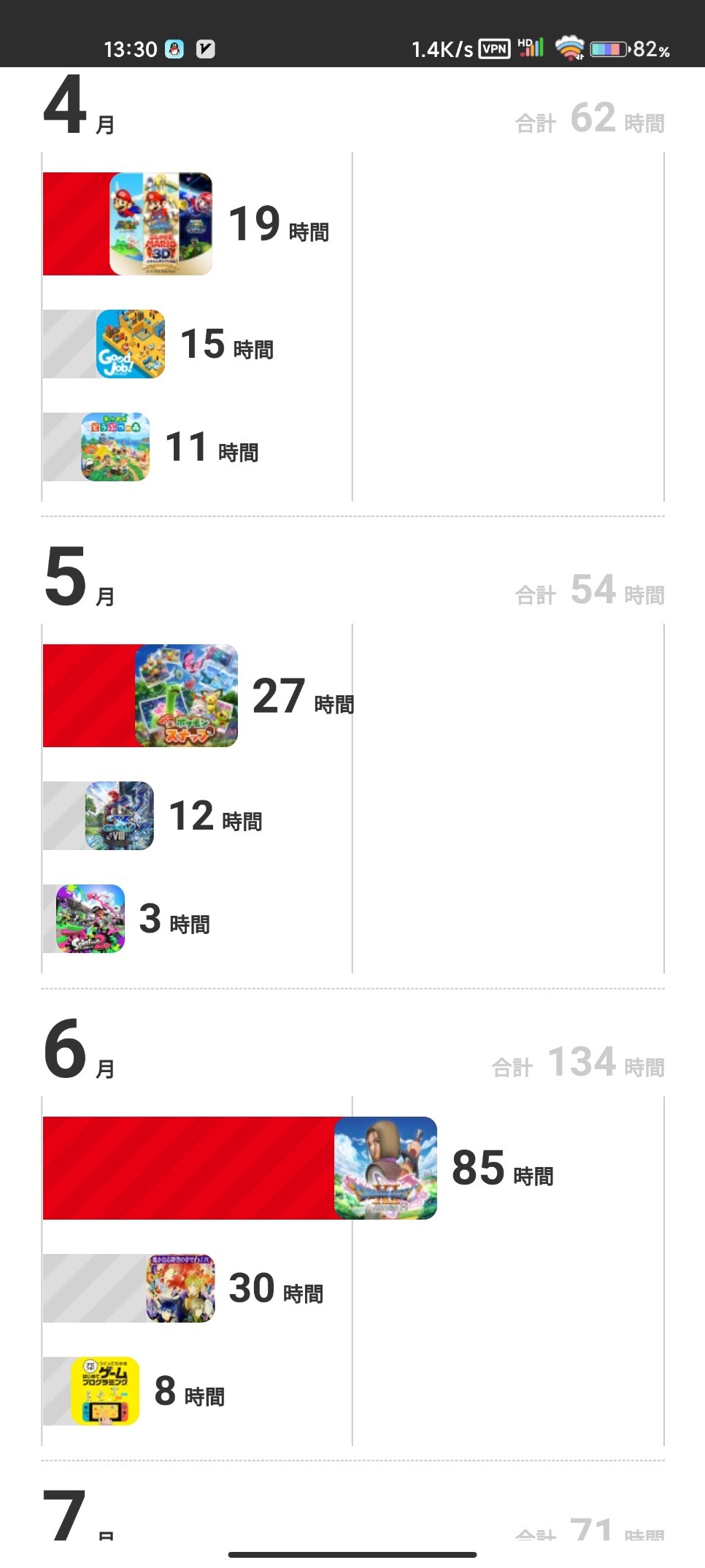Open the yellow game programming tile
This screenshot has width=705, height=1568.
coord(105,1391)
